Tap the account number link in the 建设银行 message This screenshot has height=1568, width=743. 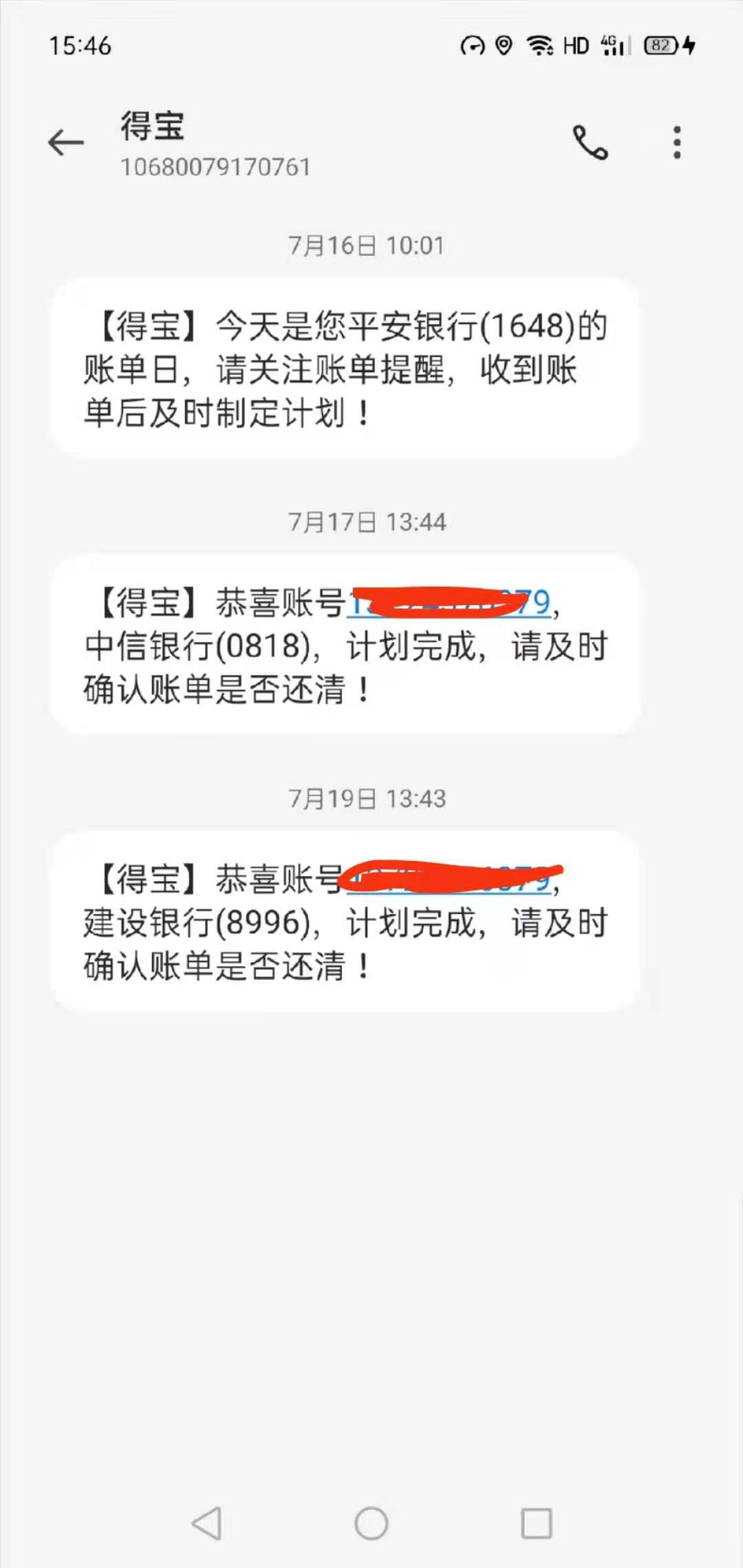(x=449, y=879)
